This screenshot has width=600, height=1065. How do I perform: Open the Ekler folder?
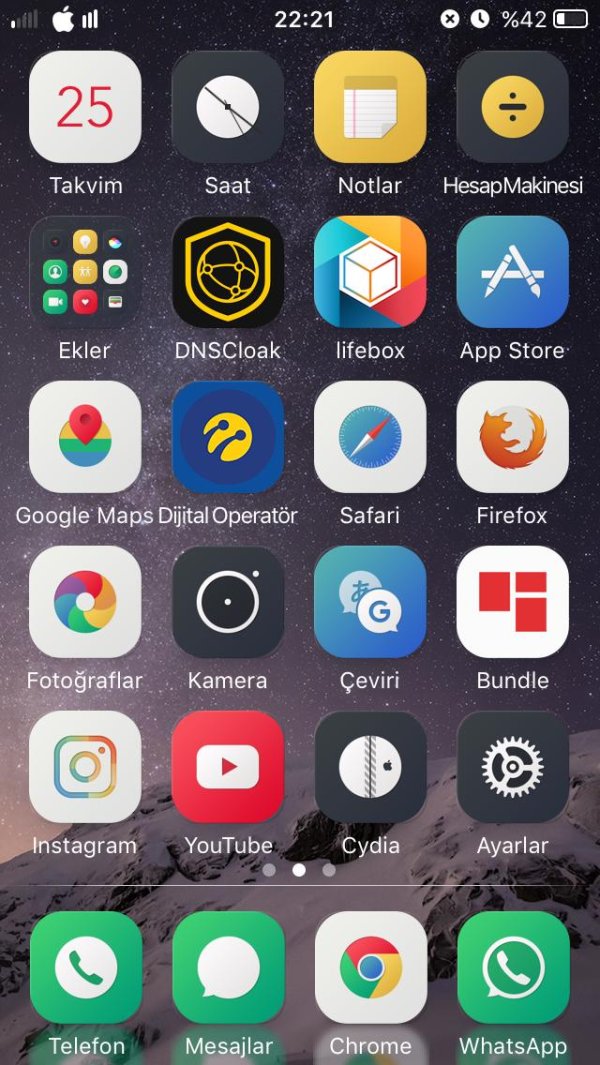pos(85,272)
